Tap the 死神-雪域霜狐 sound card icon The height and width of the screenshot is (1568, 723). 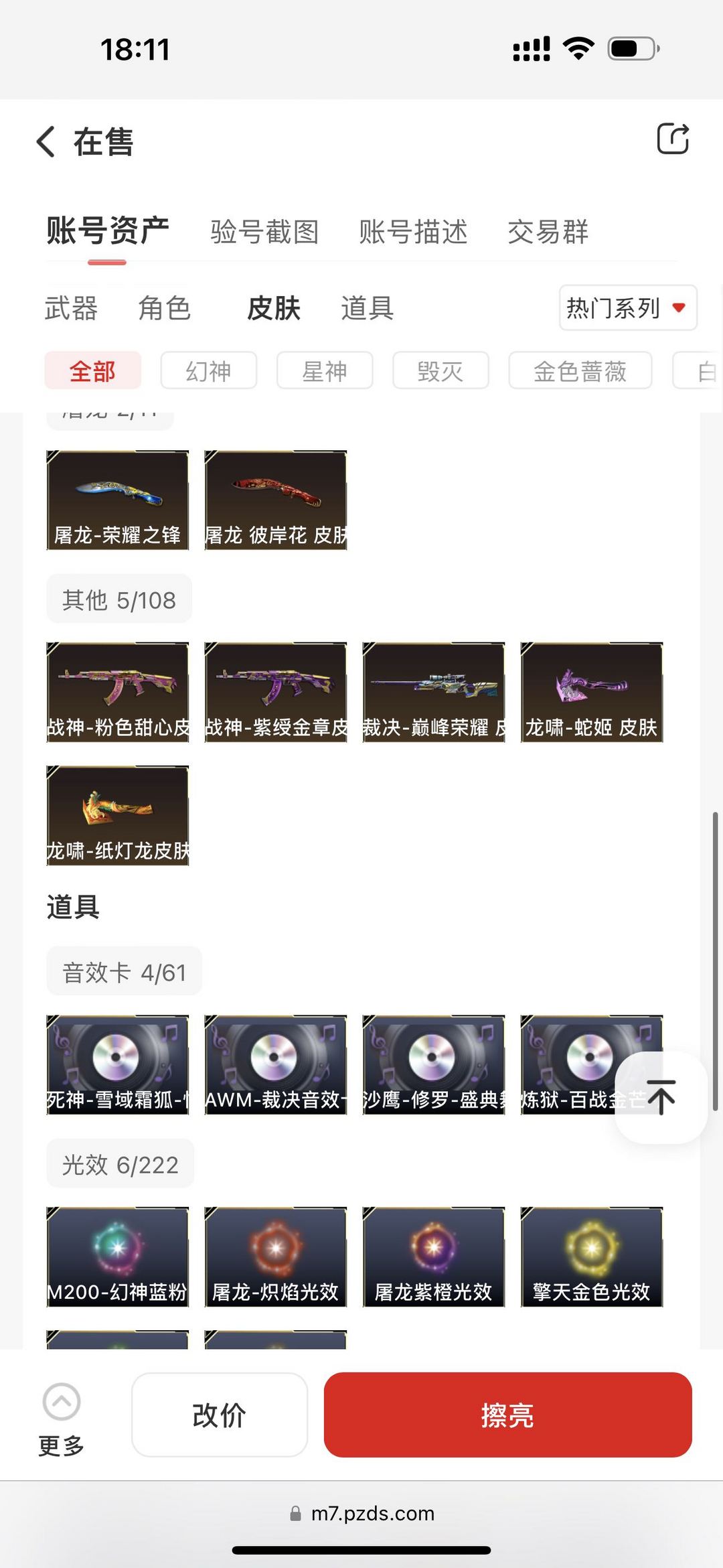pos(117,1065)
